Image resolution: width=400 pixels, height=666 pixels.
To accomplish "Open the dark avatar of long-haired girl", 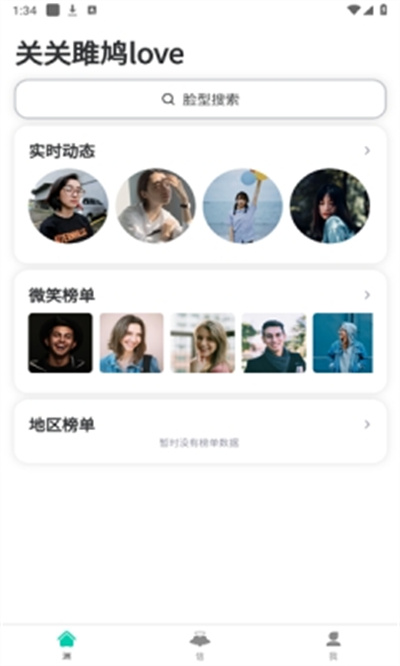I will point(330,206).
